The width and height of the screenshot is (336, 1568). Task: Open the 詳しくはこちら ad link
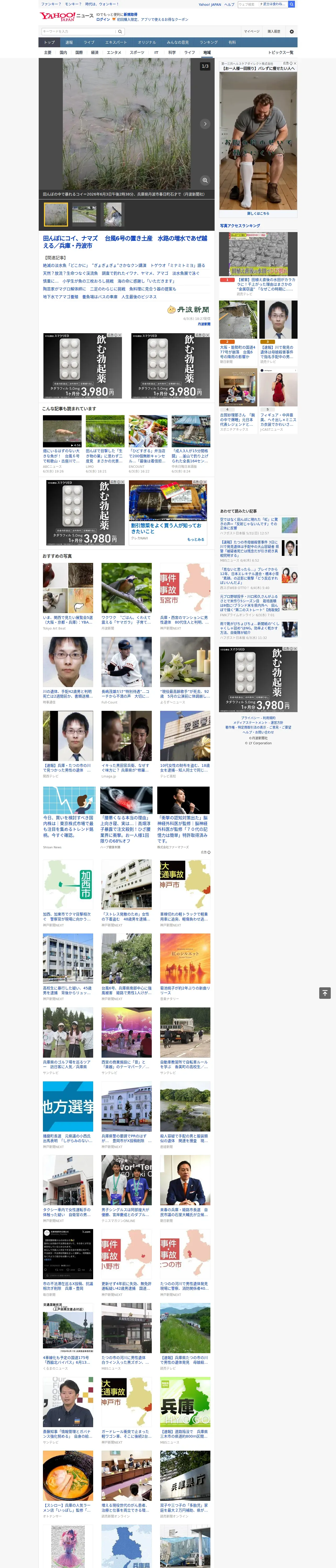pyautogui.click(x=258, y=214)
